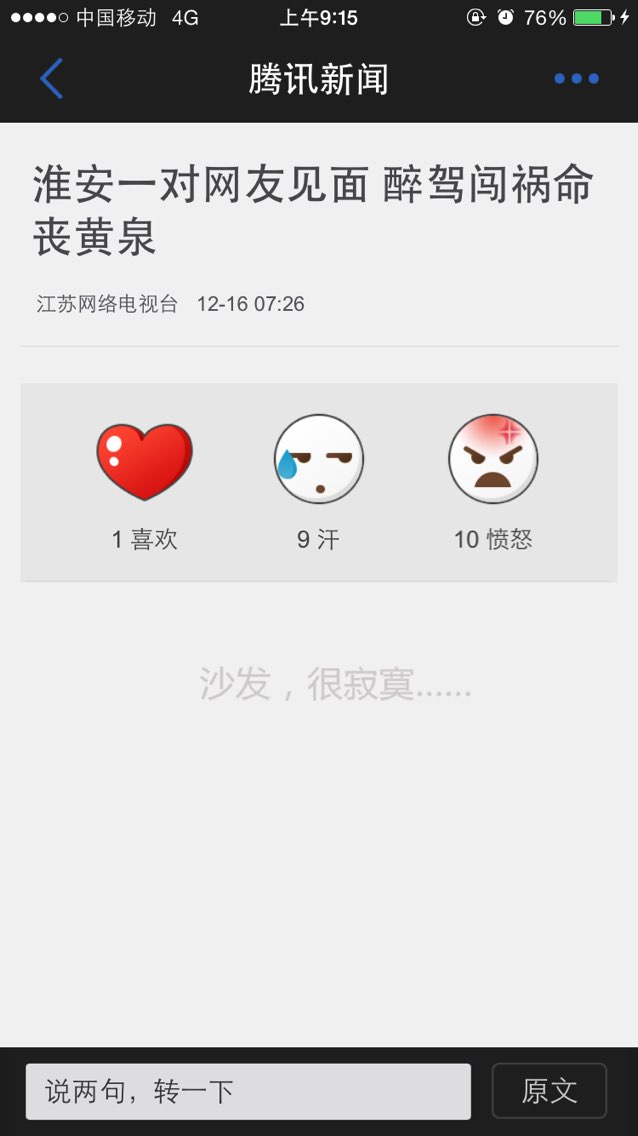Go back using the blue arrow
The width and height of the screenshot is (638, 1136).
pos(52,79)
